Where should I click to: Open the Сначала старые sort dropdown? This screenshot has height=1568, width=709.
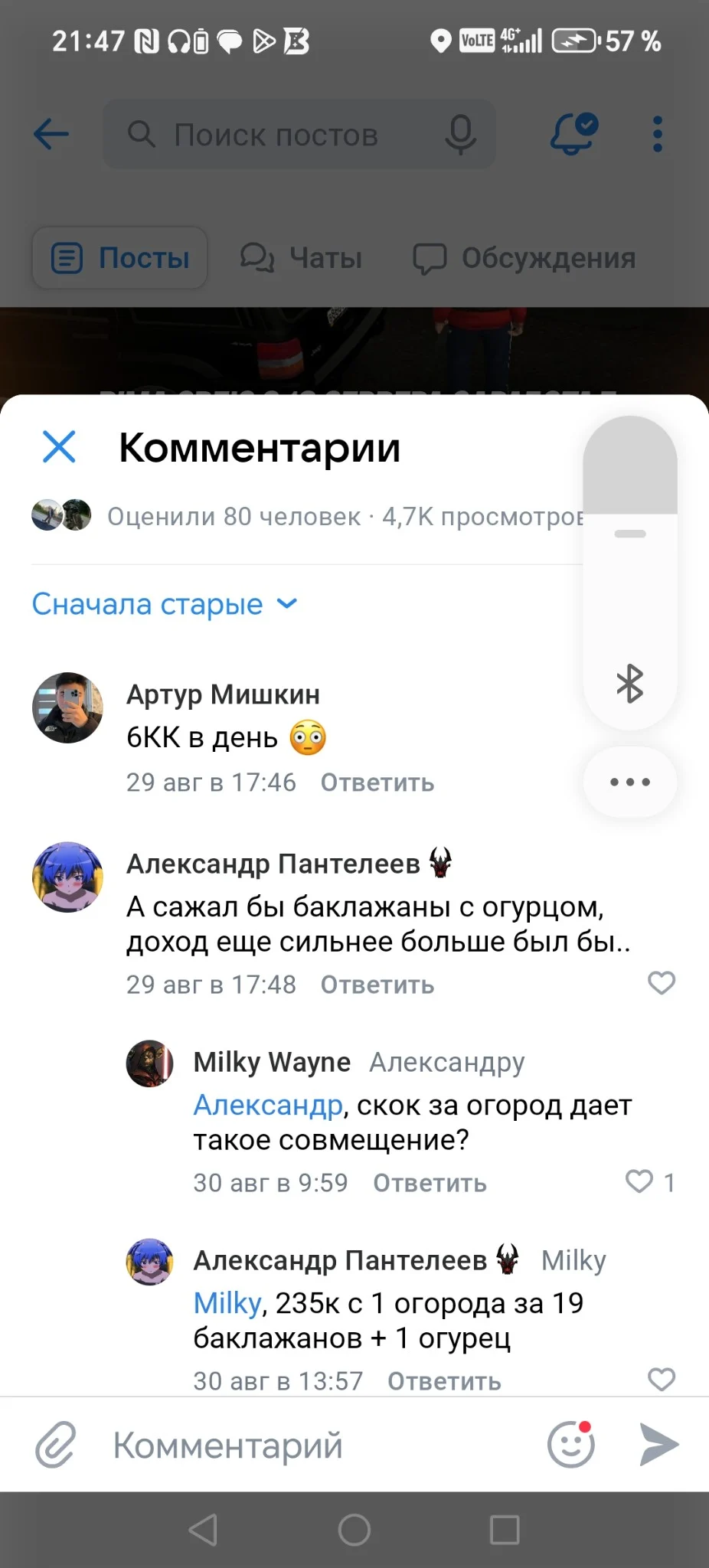(164, 605)
